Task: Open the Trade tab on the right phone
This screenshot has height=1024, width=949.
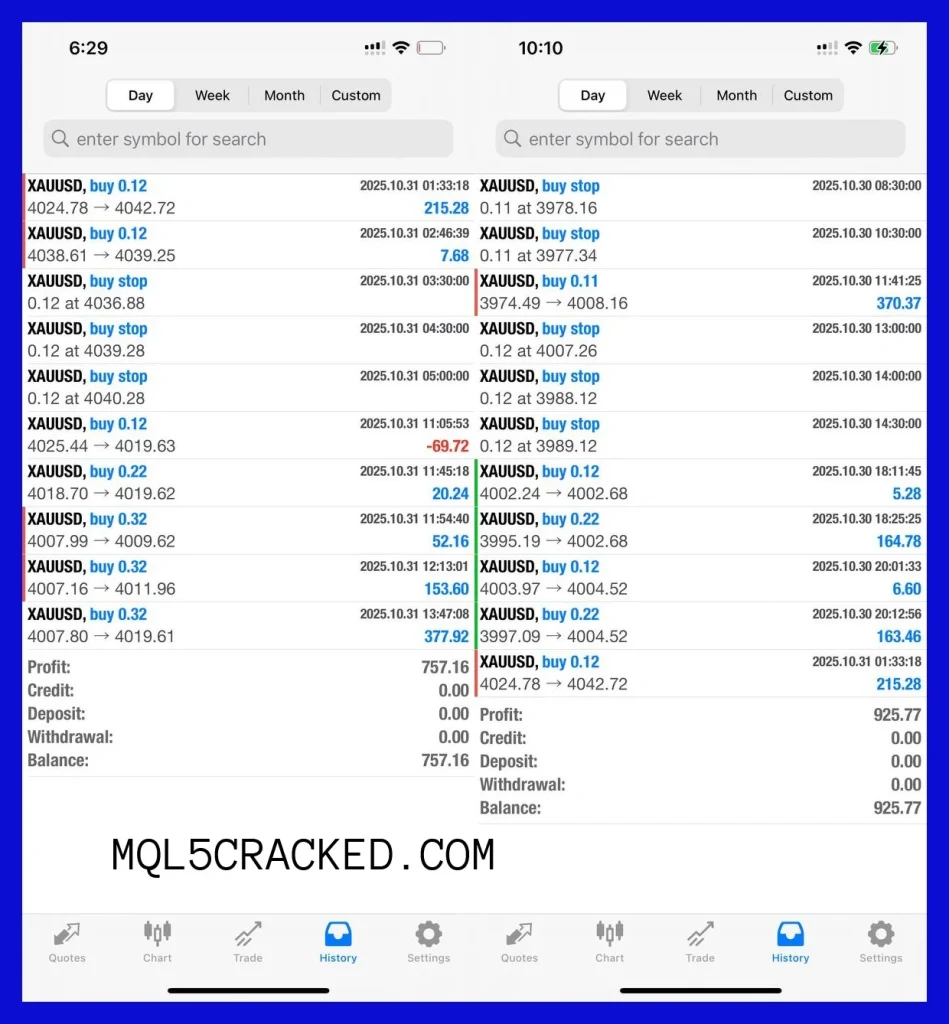Action: (699, 943)
